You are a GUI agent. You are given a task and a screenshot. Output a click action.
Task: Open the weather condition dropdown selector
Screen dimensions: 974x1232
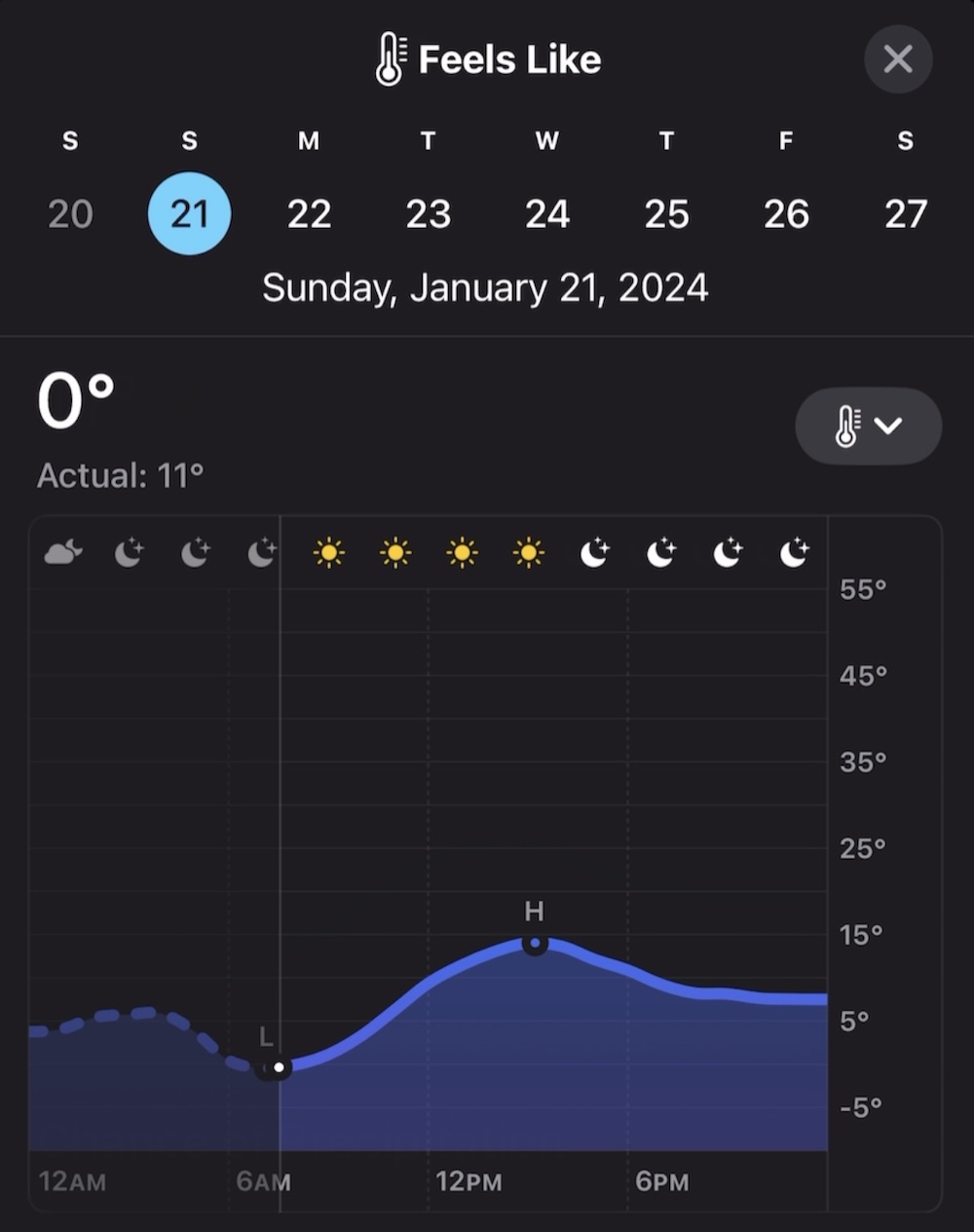click(x=868, y=426)
